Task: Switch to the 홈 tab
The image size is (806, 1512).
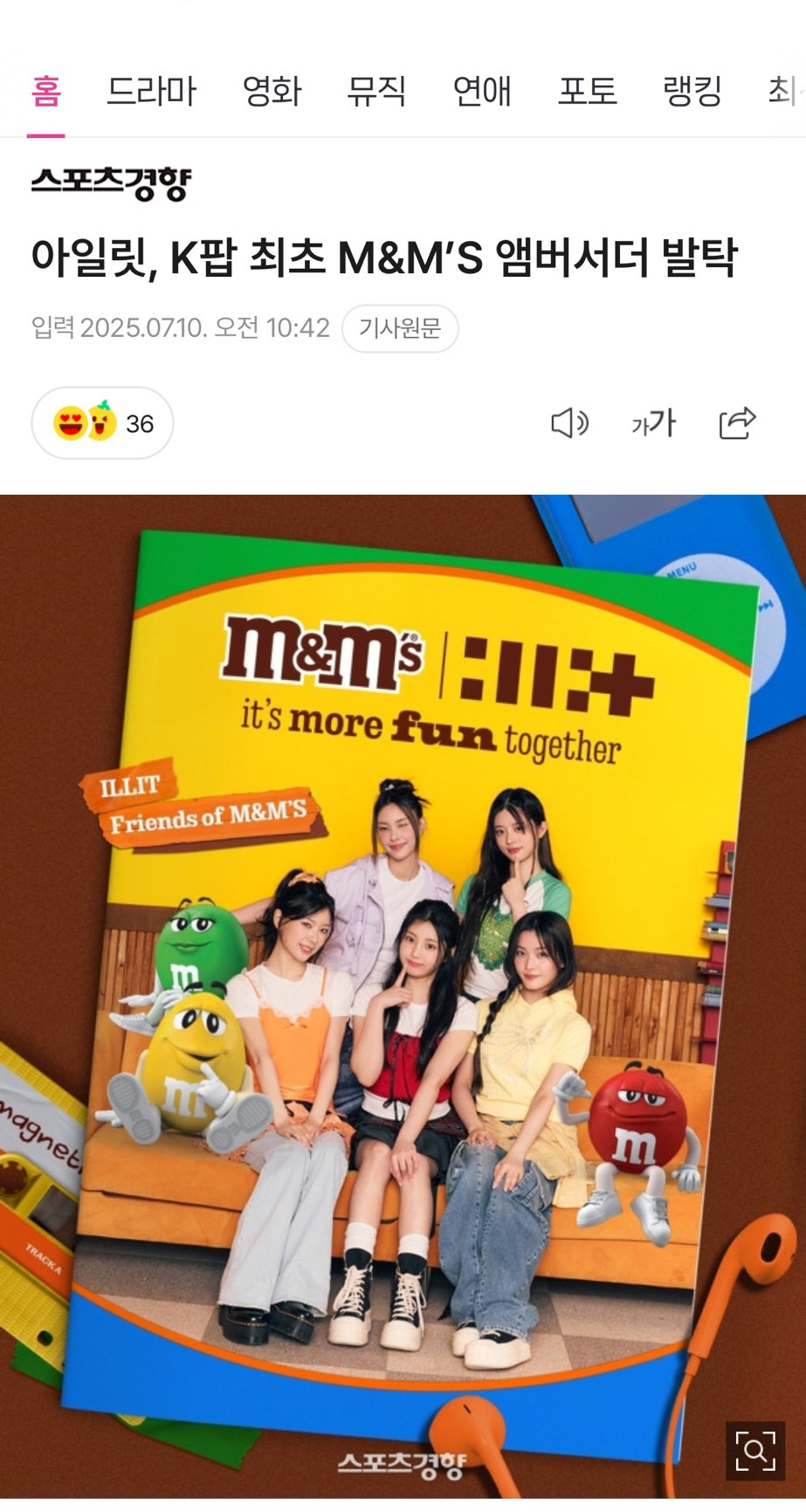Action: pos(45,92)
